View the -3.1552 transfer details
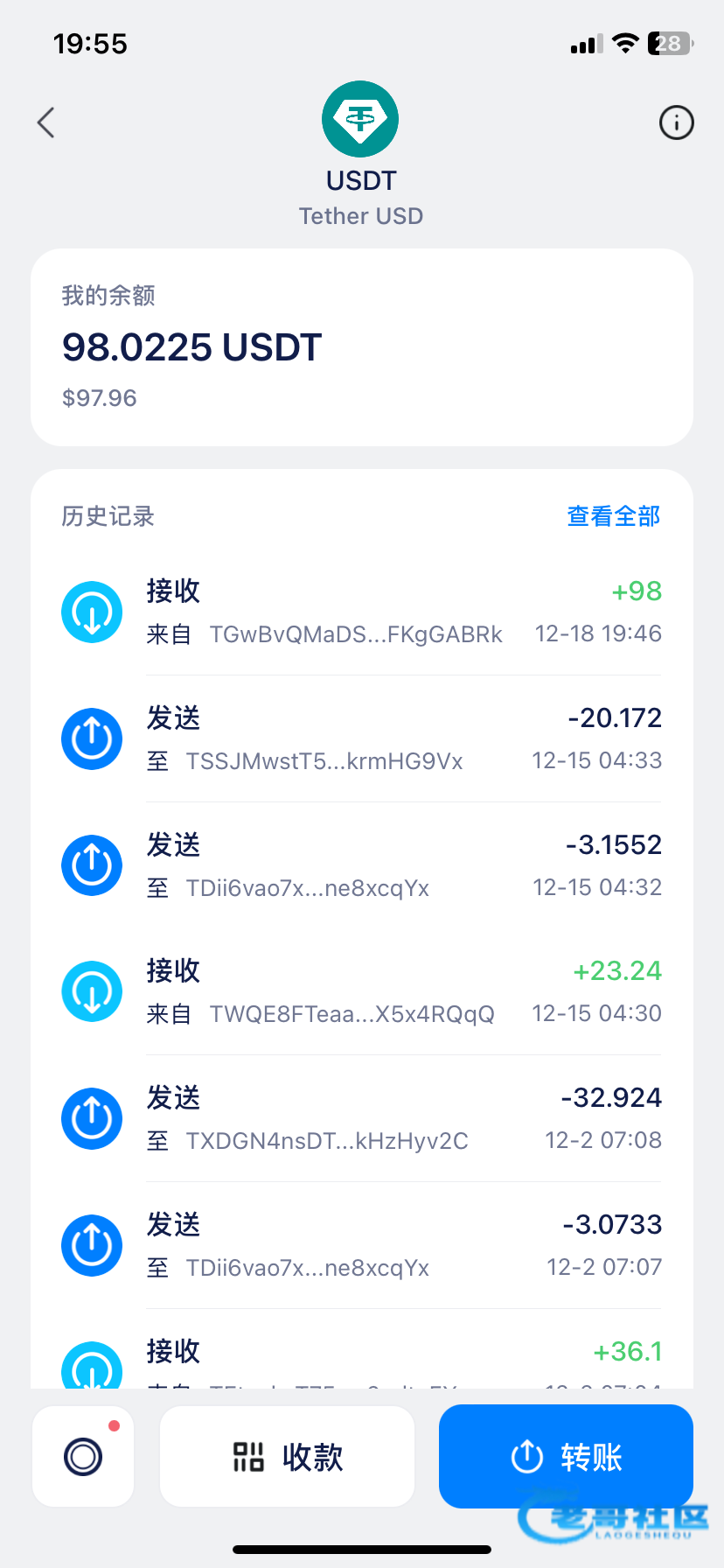This screenshot has width=724, height=1568. click(361, 865)
